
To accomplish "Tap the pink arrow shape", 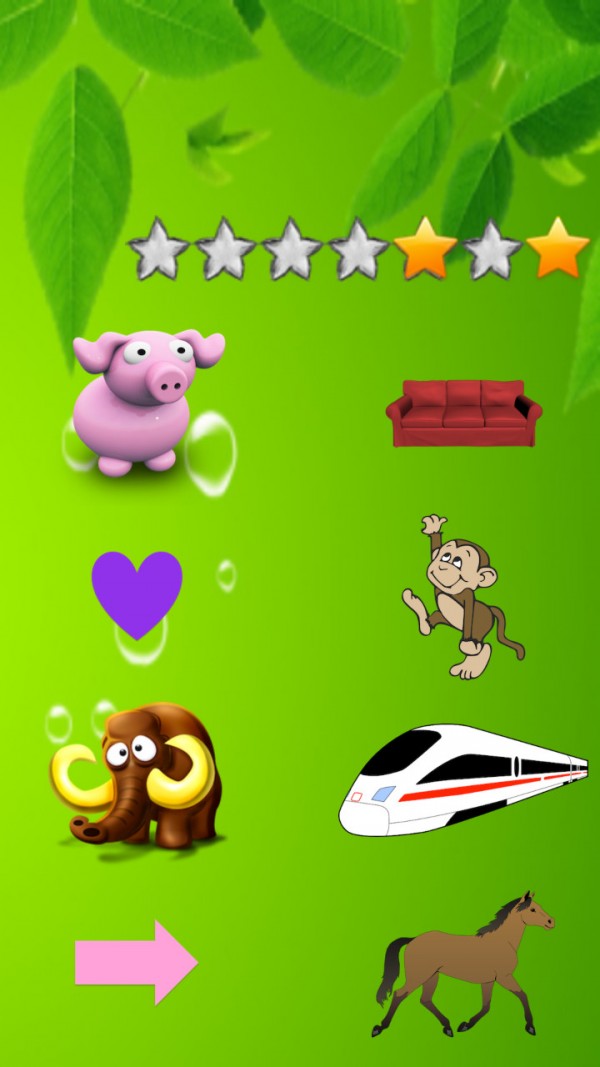I will pyautogui.click(x=137, y=962).
